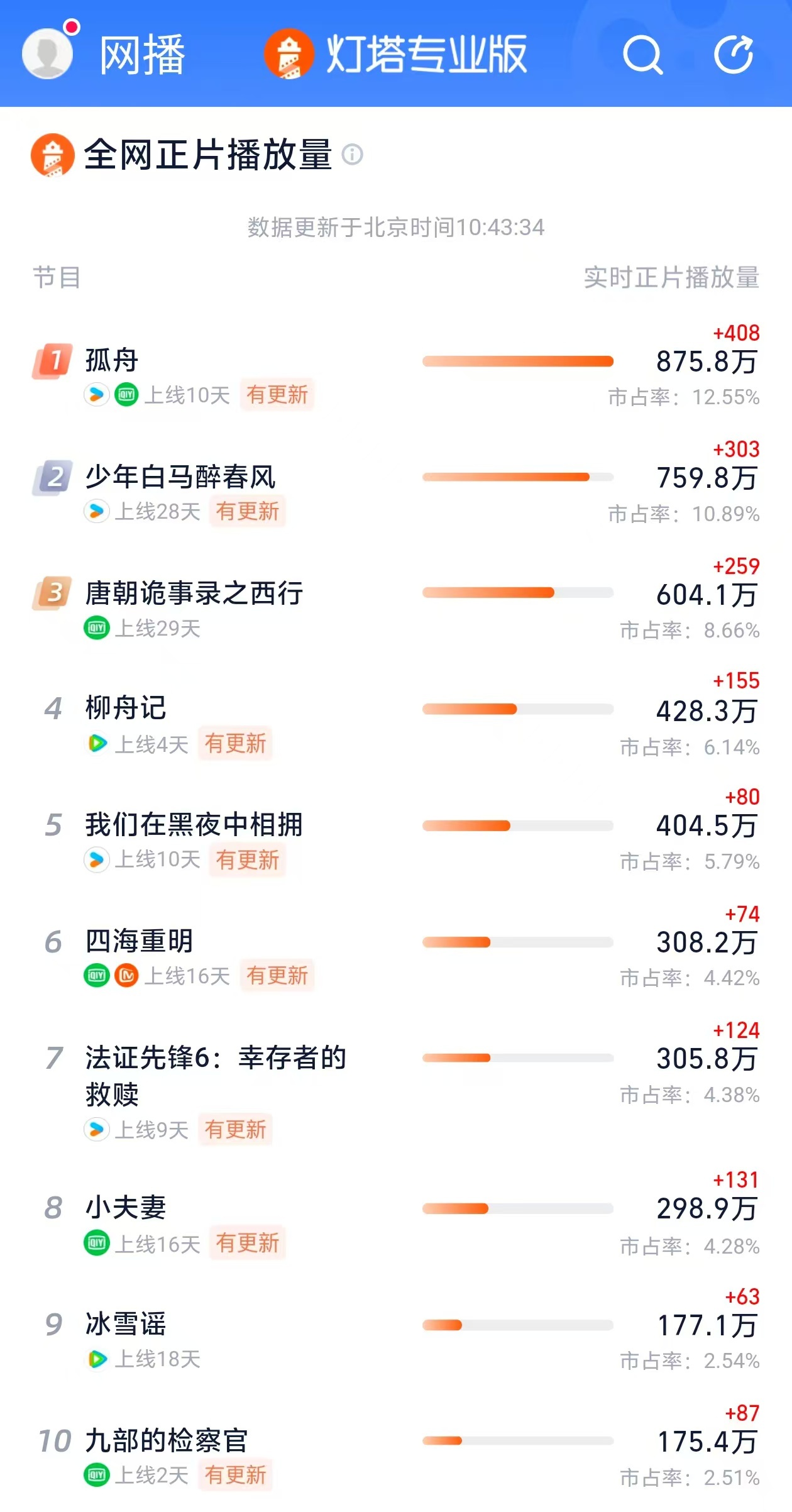Screen dimensions: 792x1512
Task: Select the 柳舟记 entry
Action: click(x=126, y=709)
